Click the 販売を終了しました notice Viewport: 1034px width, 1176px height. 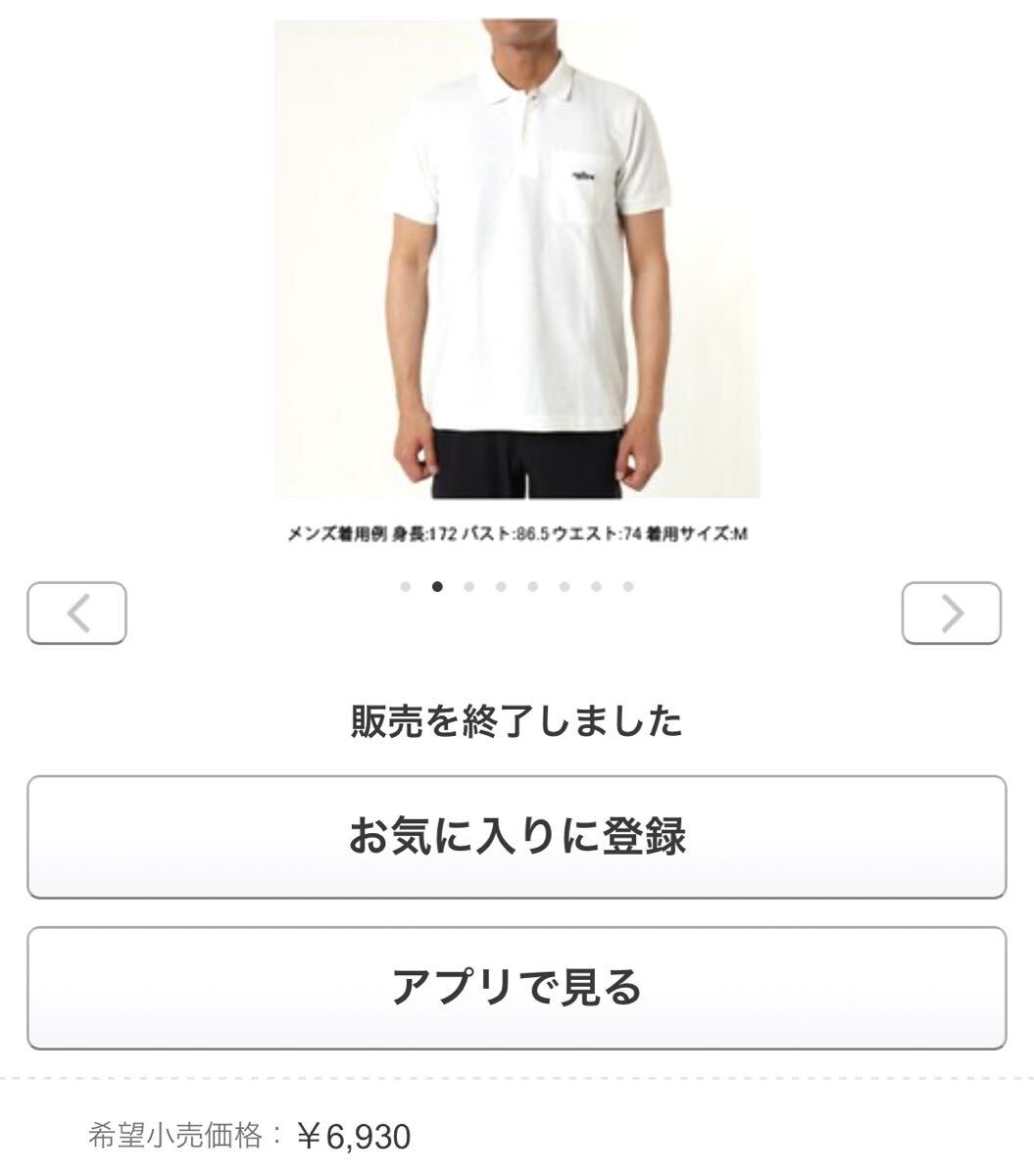pos(517,719)
